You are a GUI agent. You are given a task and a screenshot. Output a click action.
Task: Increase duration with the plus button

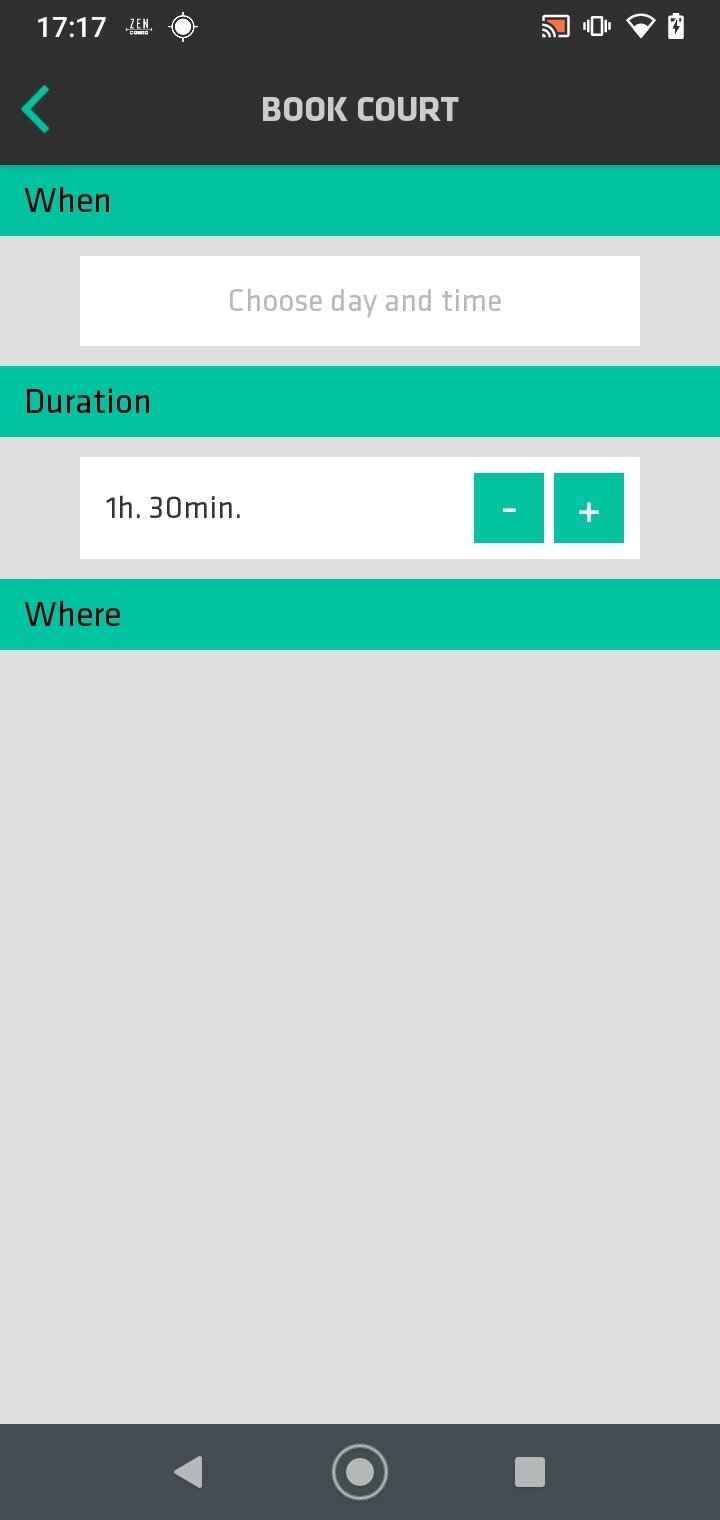(589, 508)
